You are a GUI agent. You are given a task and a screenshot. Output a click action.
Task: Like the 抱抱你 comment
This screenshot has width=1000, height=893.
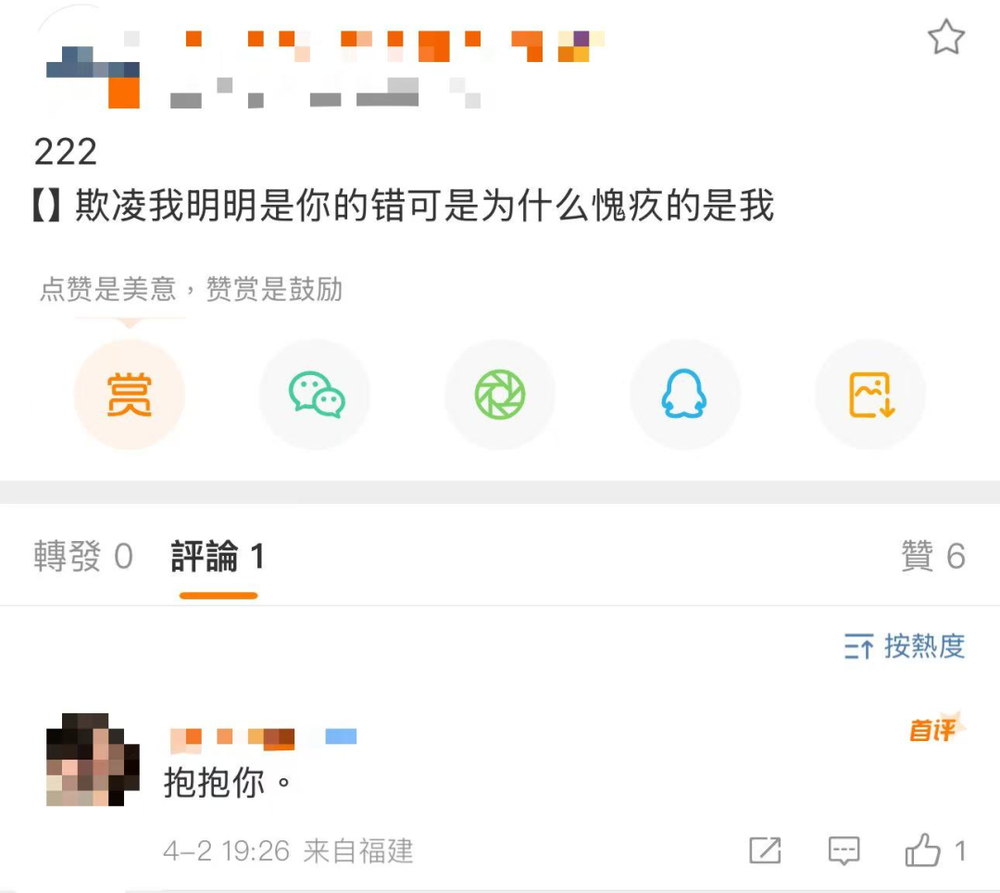pyautogui.click(x=923, y=851)
